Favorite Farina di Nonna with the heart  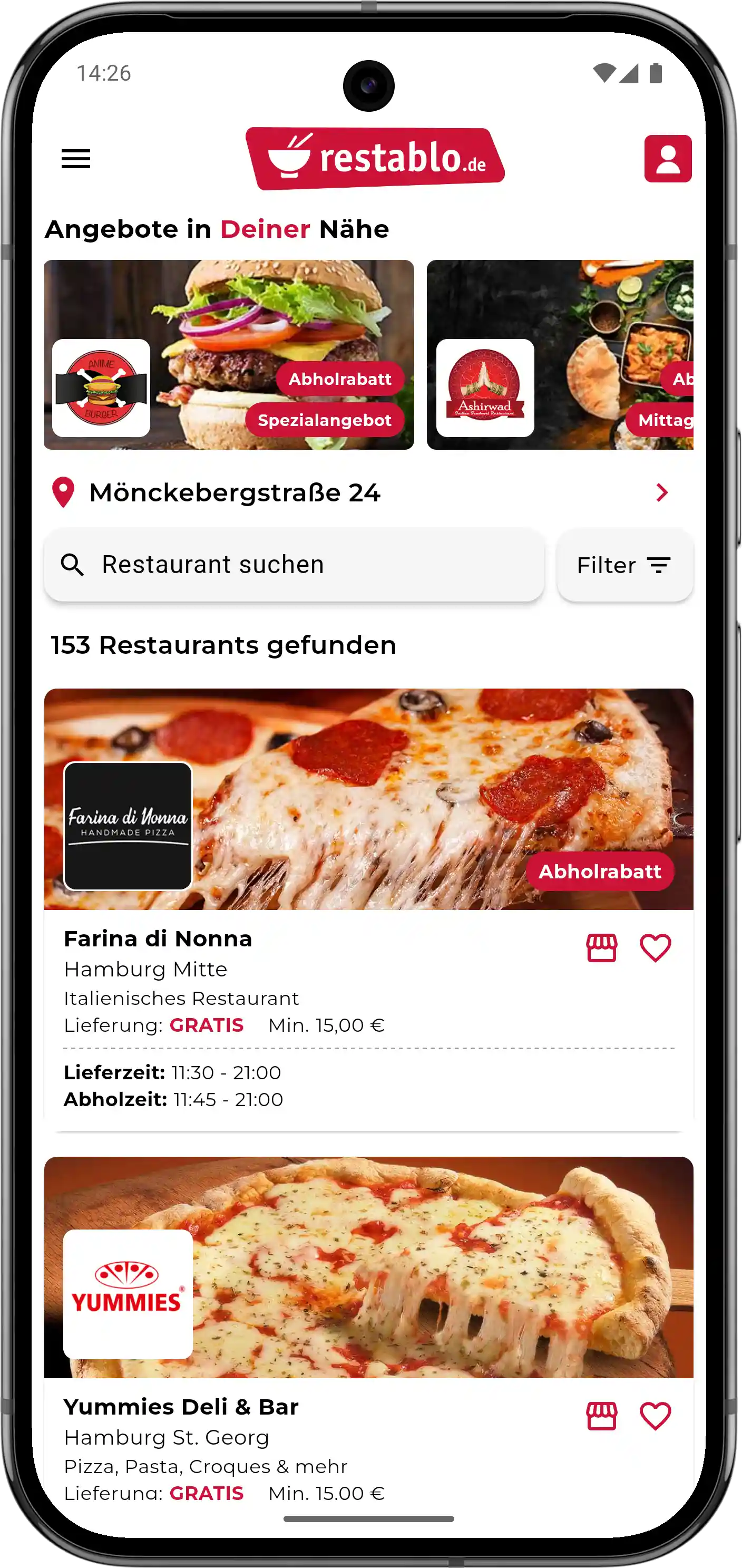(655, 948)
